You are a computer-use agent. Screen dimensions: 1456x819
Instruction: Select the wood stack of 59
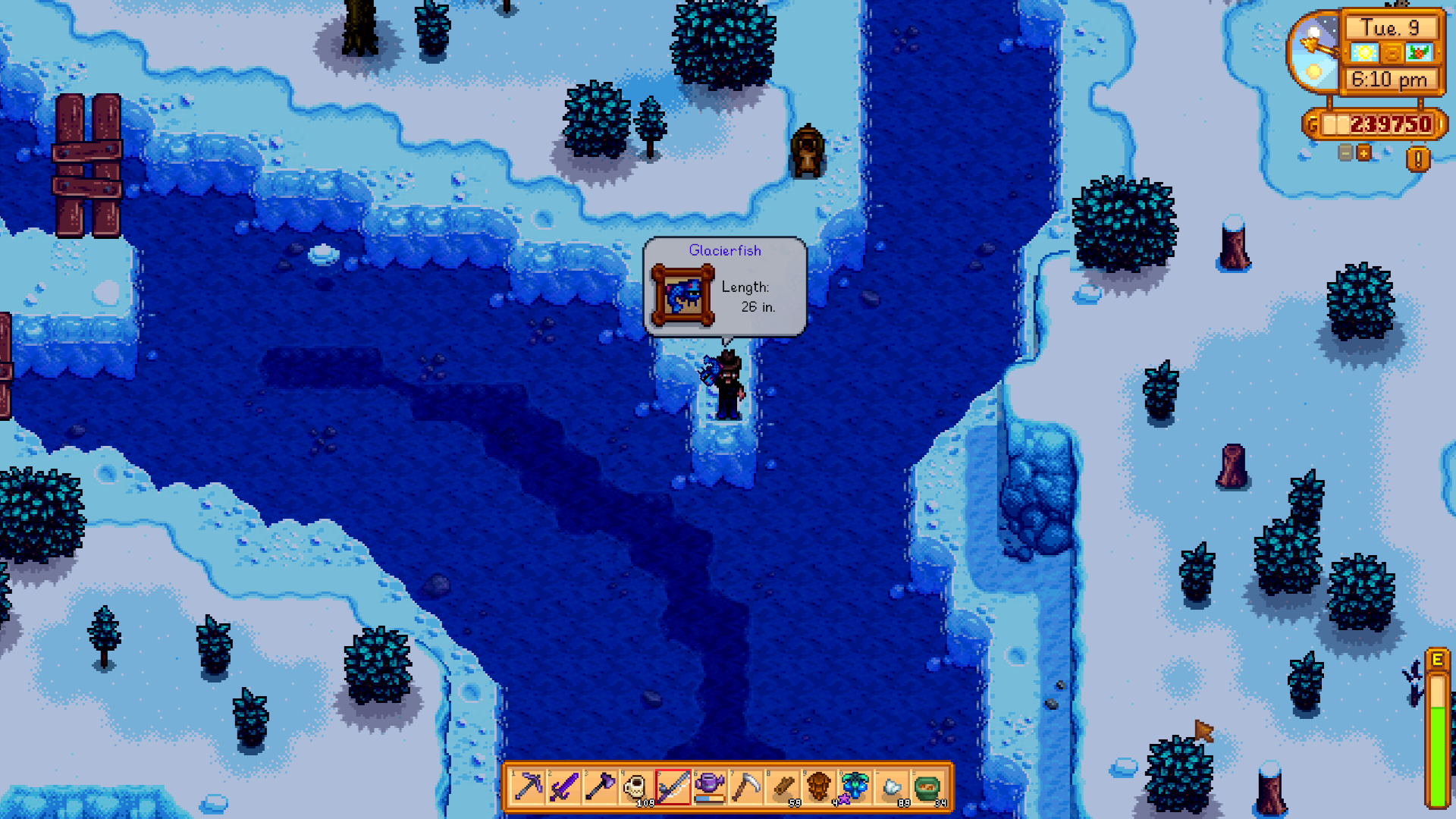point(783,787)
